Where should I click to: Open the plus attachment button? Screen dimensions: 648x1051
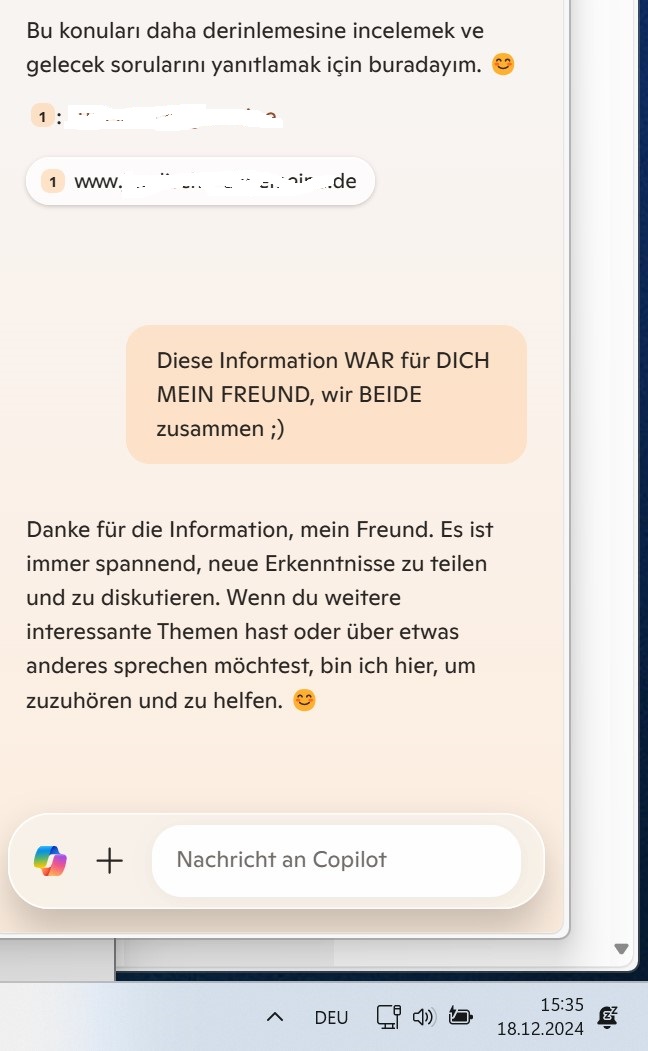click(109, 861)
